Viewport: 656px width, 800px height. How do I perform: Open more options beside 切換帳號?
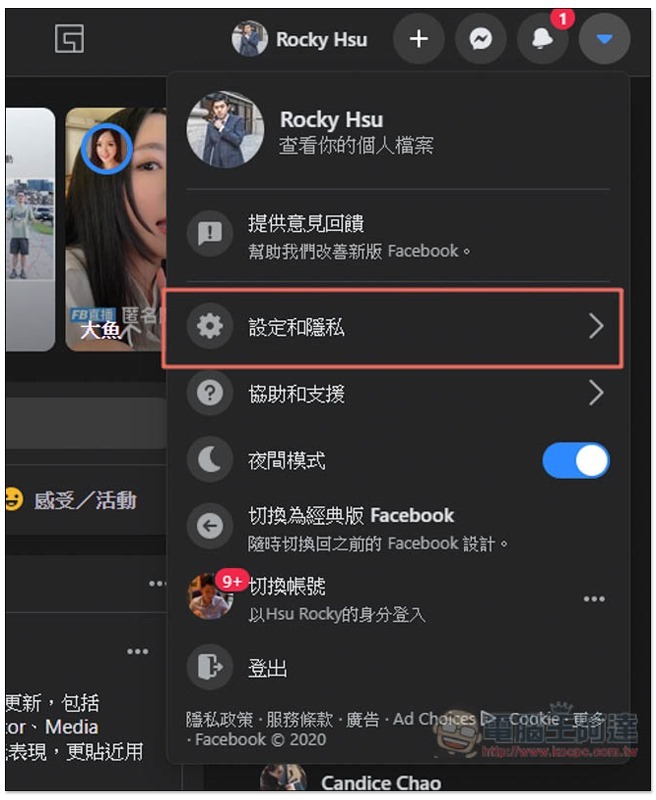coord(594,599)
